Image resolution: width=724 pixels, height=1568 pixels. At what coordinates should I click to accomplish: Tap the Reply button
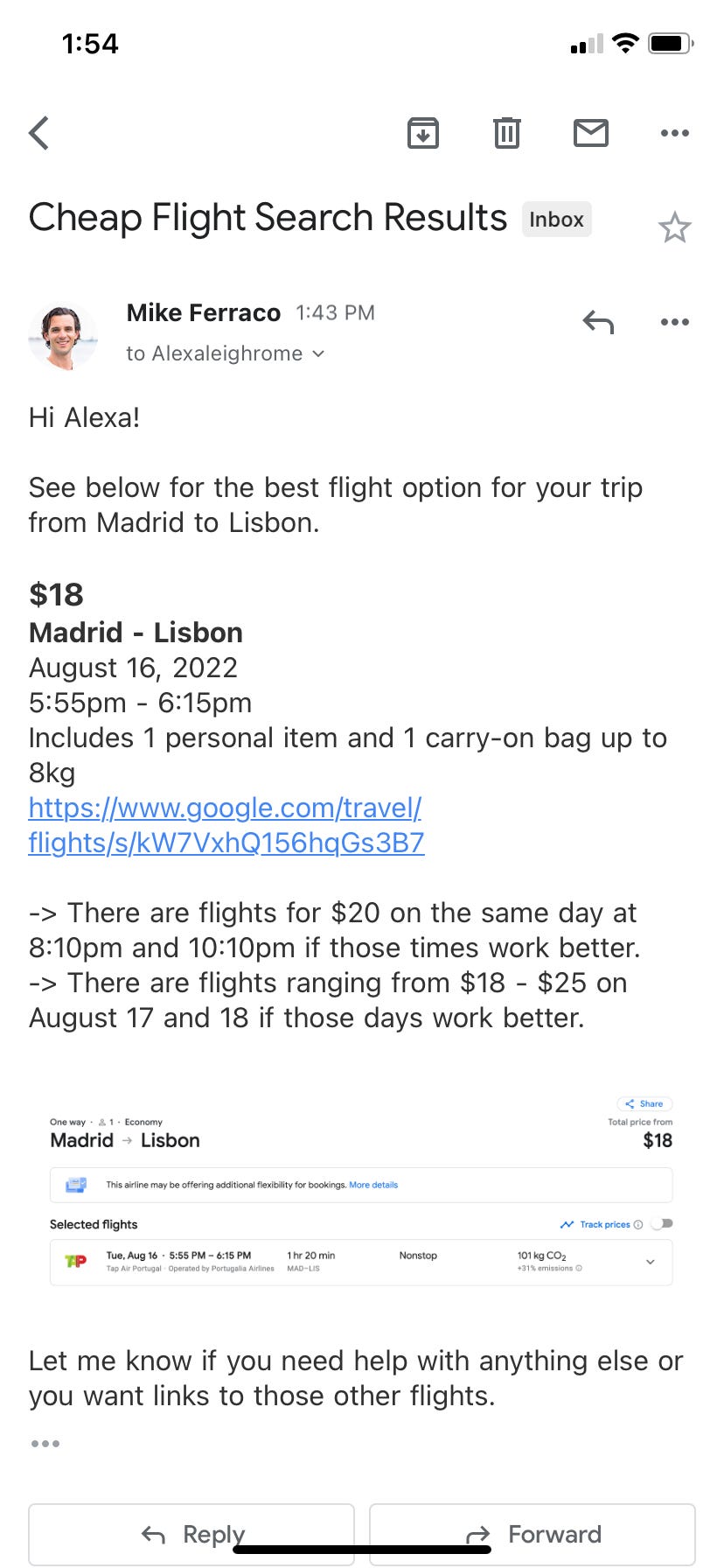[191, 1534]
